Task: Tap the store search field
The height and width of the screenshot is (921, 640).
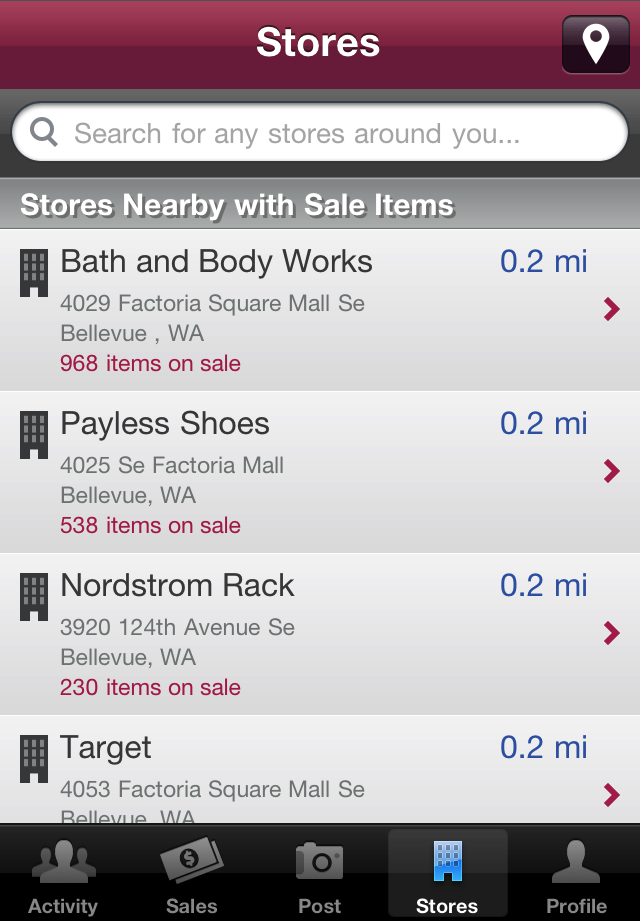Action: click(320, 133)
